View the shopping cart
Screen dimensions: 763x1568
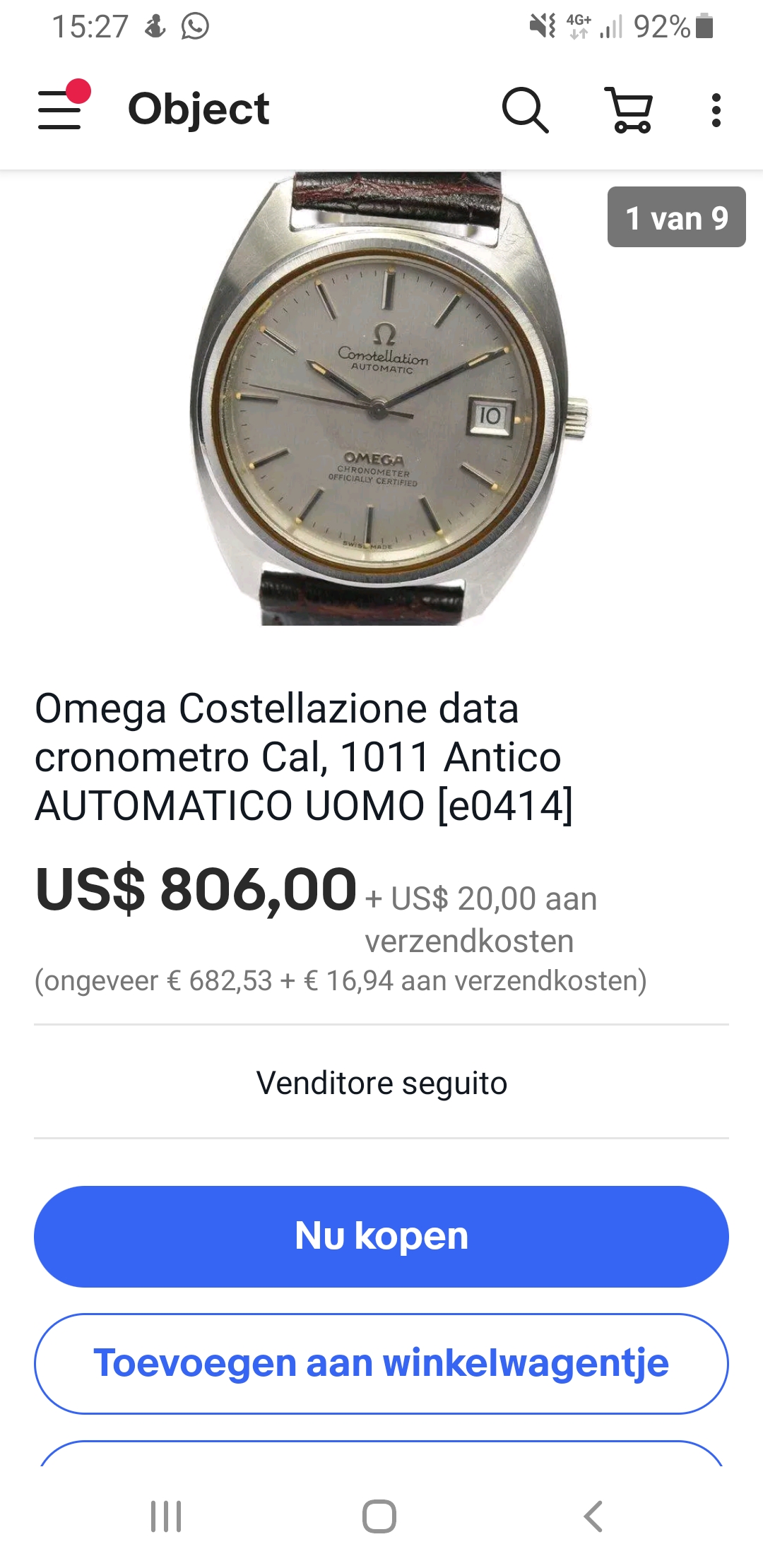click(629, 110)
